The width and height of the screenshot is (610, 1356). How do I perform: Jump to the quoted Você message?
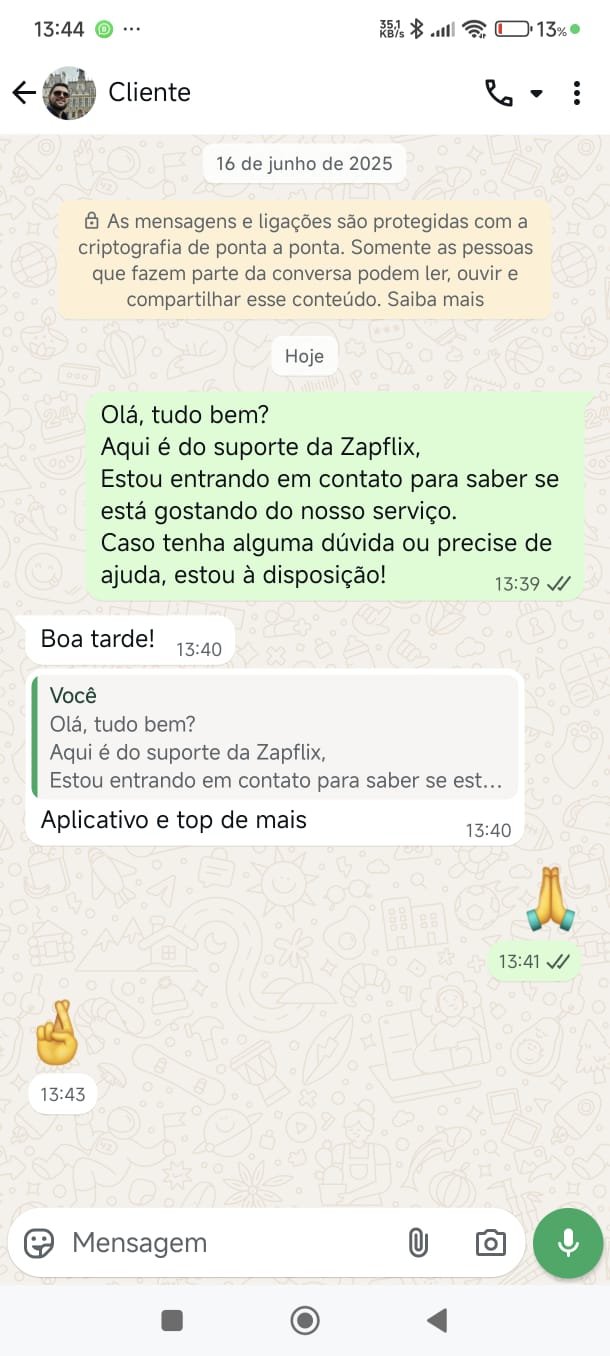pos(276,738)
